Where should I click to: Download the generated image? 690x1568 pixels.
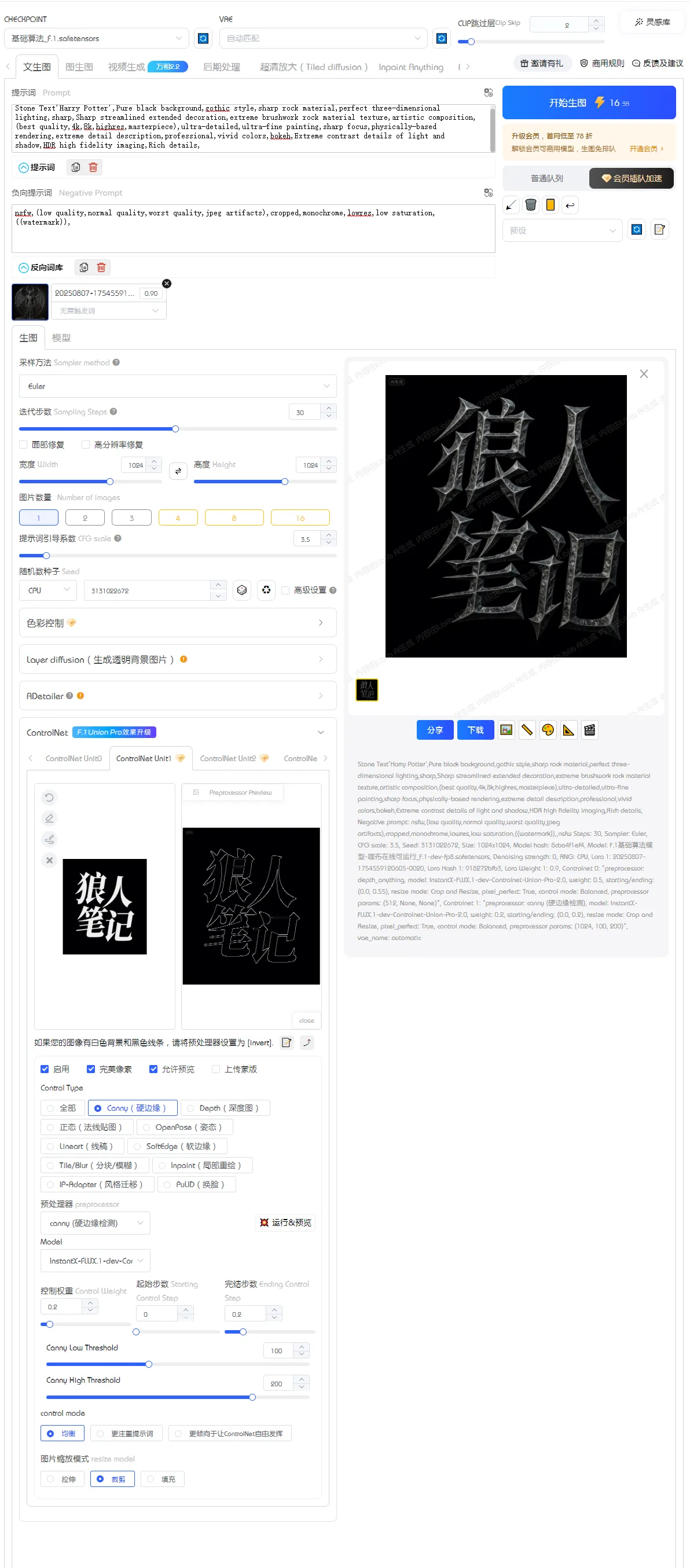point(475,730)
